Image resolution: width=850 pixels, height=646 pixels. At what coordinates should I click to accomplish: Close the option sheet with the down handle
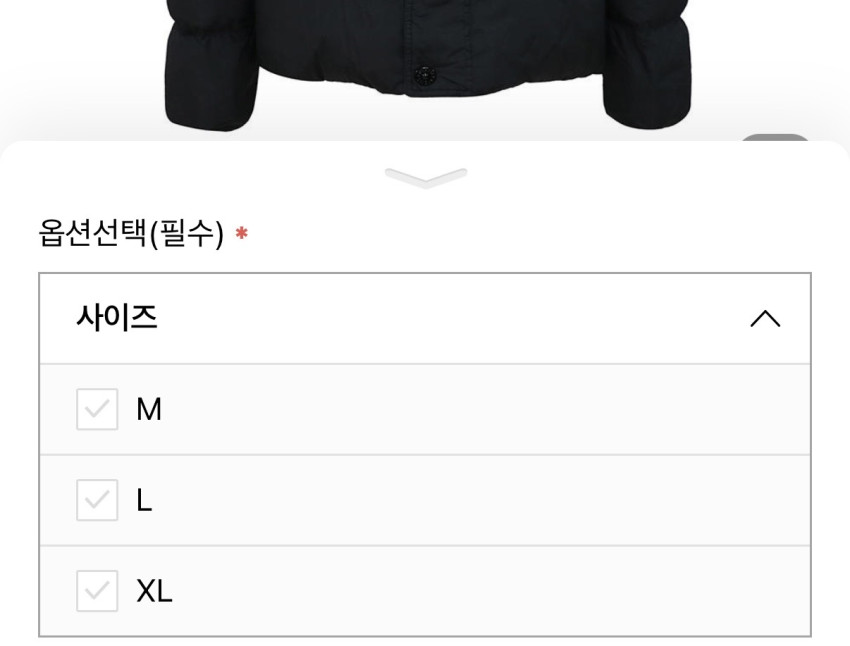coord(425,178)
